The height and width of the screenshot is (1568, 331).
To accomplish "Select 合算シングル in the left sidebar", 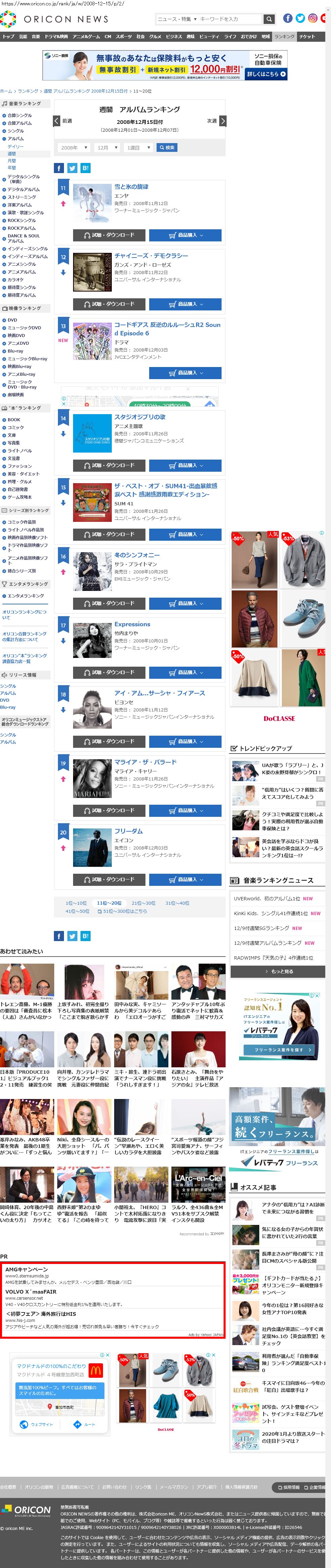I will click(x=20, y=115).
